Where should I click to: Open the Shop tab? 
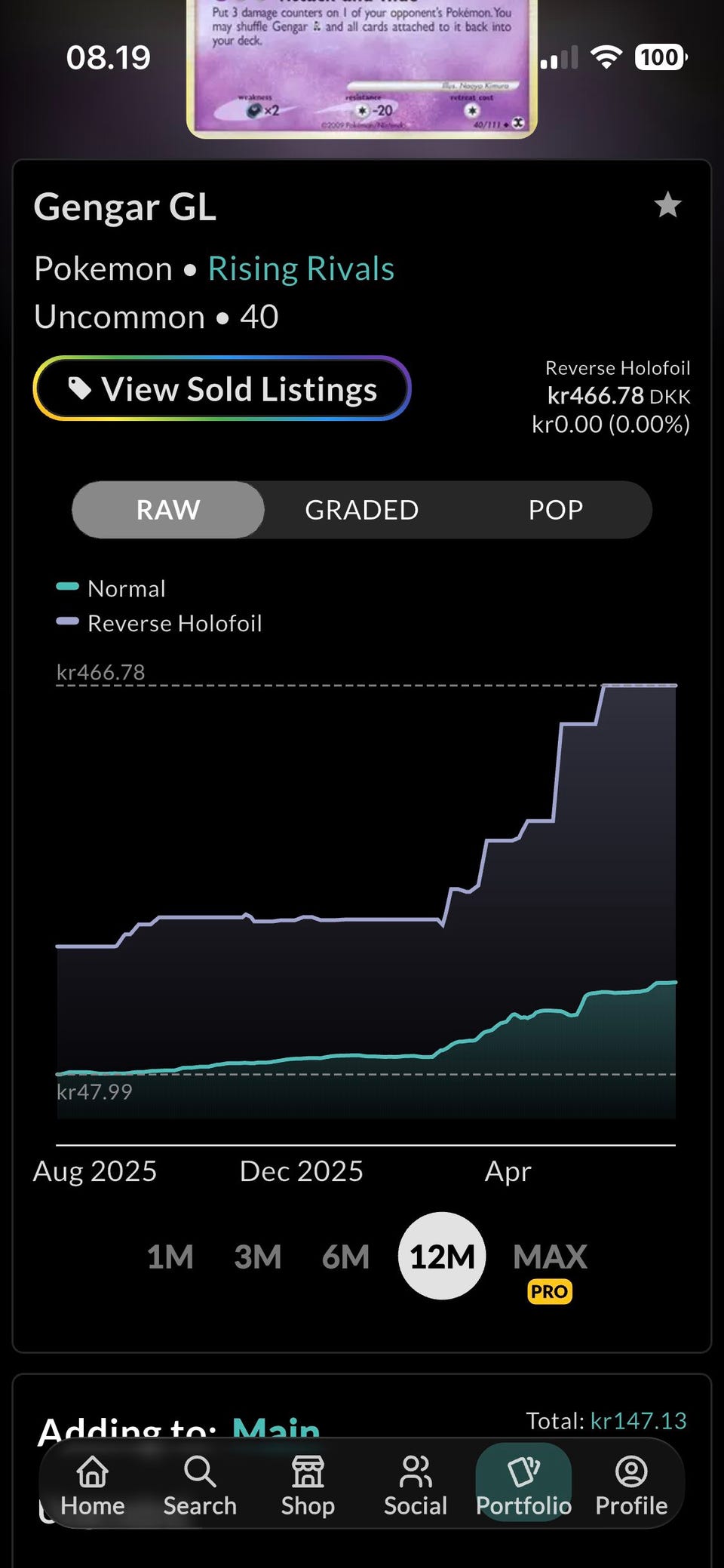[308, 1486]
